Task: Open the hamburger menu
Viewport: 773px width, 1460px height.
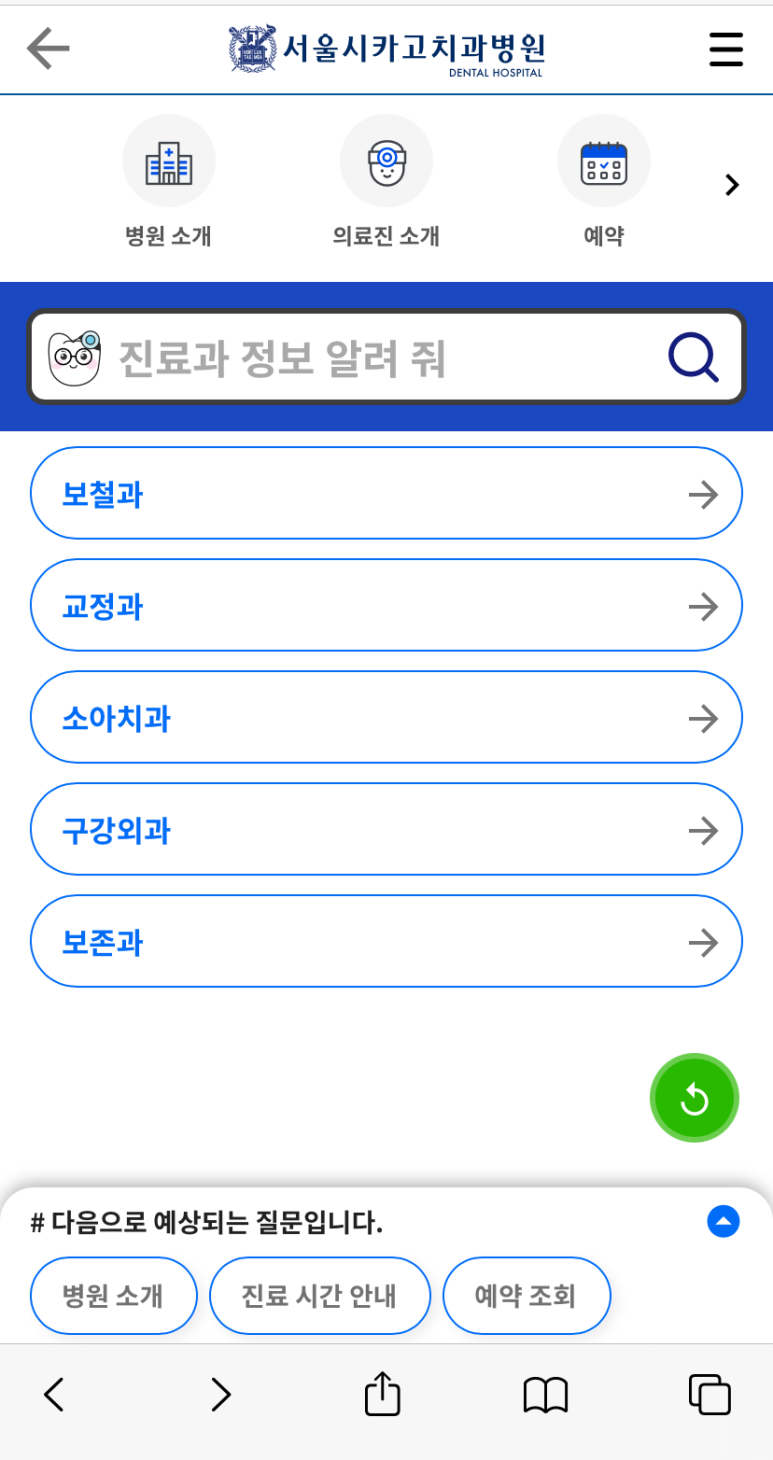Action: [x=726, y=49]
